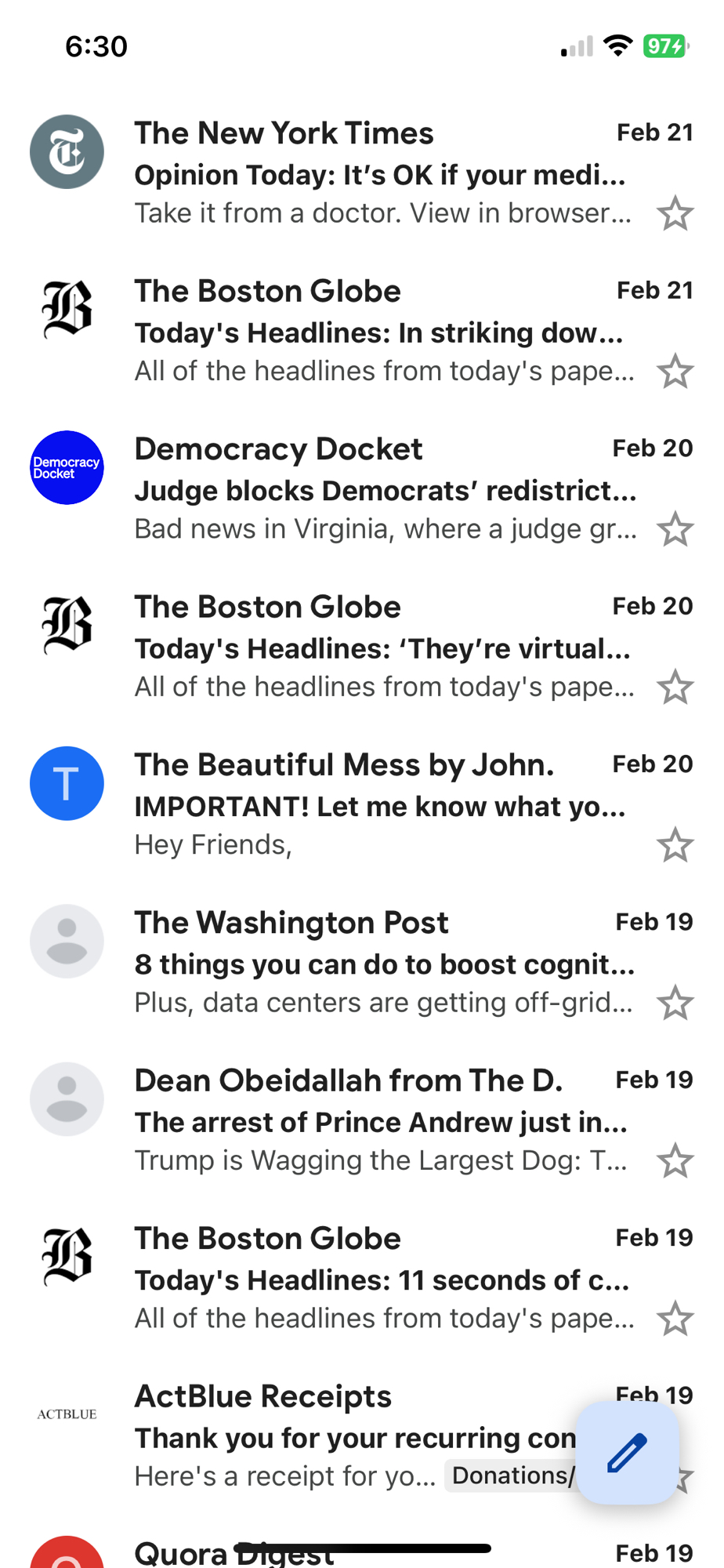The image size is (724, 1568).
Task: Compose a new email
Action: (627, 1453)
